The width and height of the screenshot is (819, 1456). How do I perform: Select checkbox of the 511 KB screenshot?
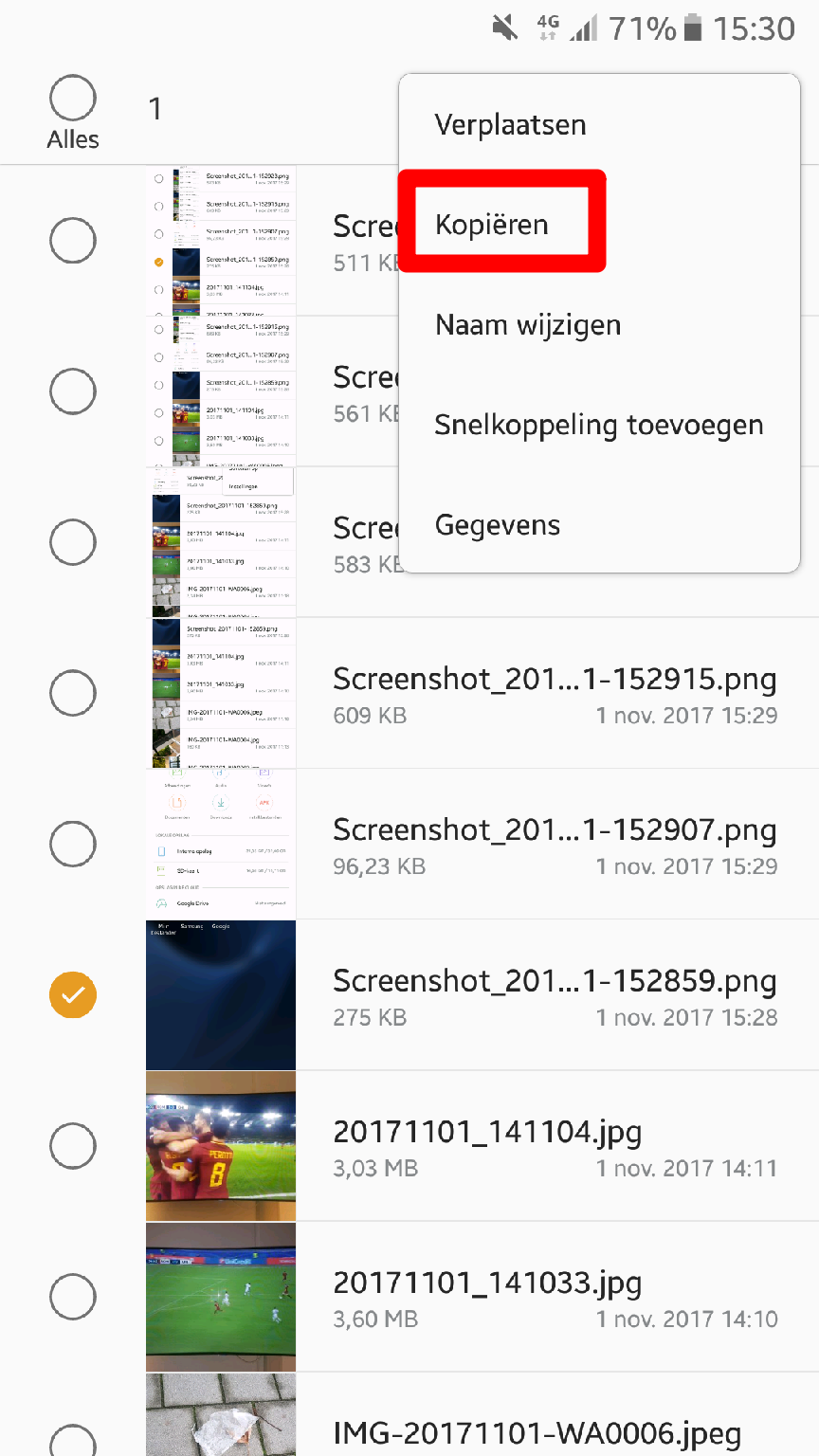(x=73, y=241)
